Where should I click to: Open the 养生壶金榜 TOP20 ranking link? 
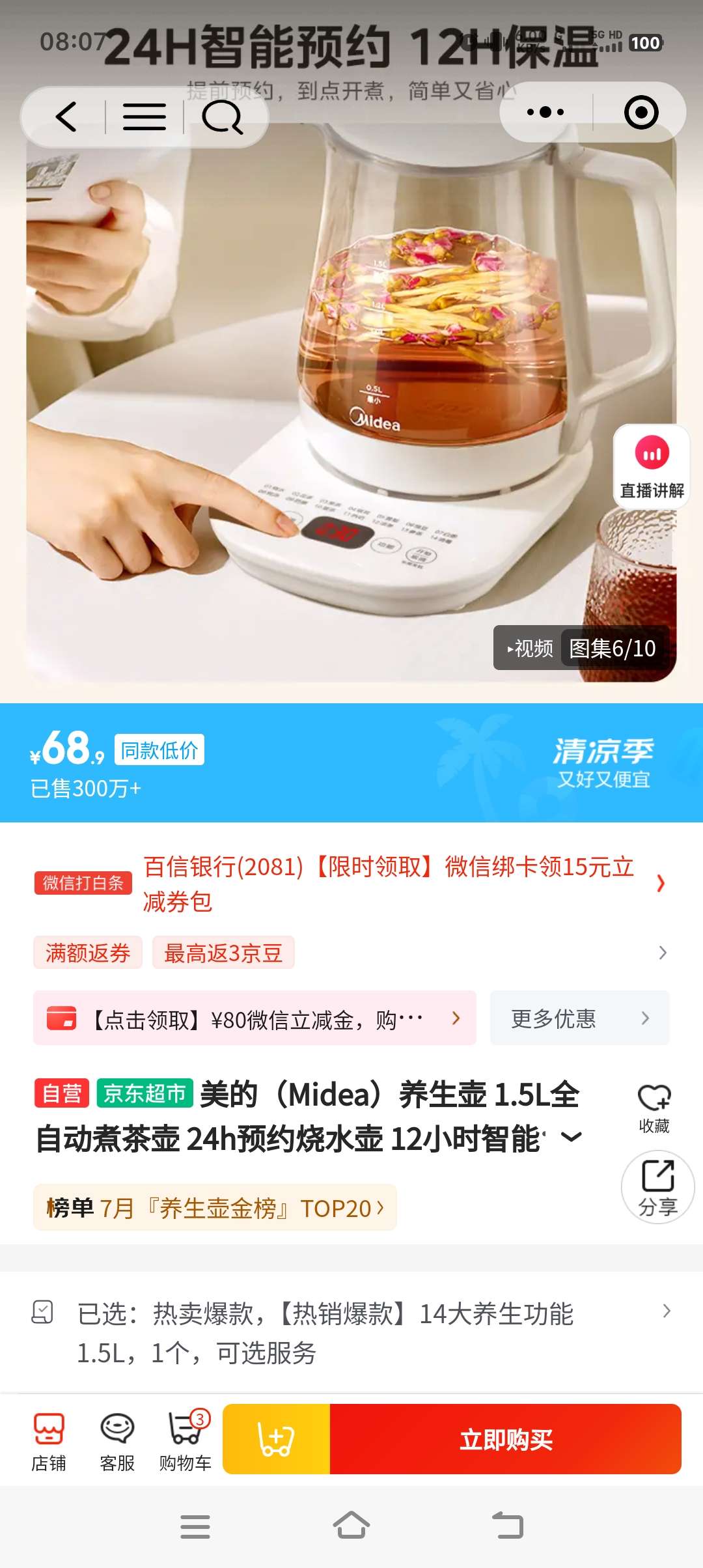click(215, 1208)
